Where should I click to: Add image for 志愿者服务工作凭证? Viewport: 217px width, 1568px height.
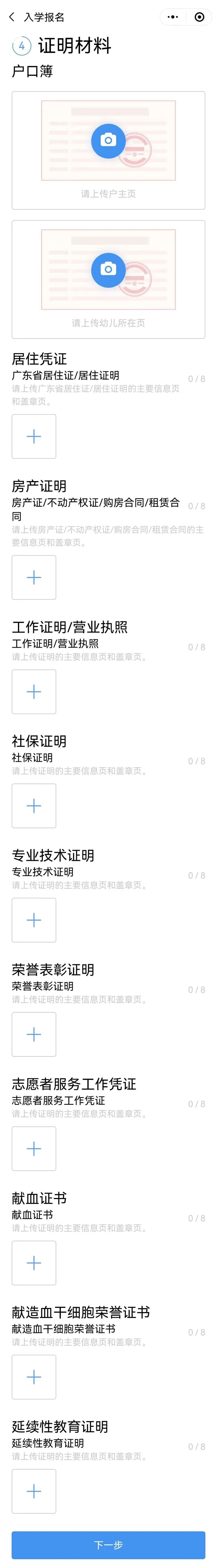point(34,1149)
